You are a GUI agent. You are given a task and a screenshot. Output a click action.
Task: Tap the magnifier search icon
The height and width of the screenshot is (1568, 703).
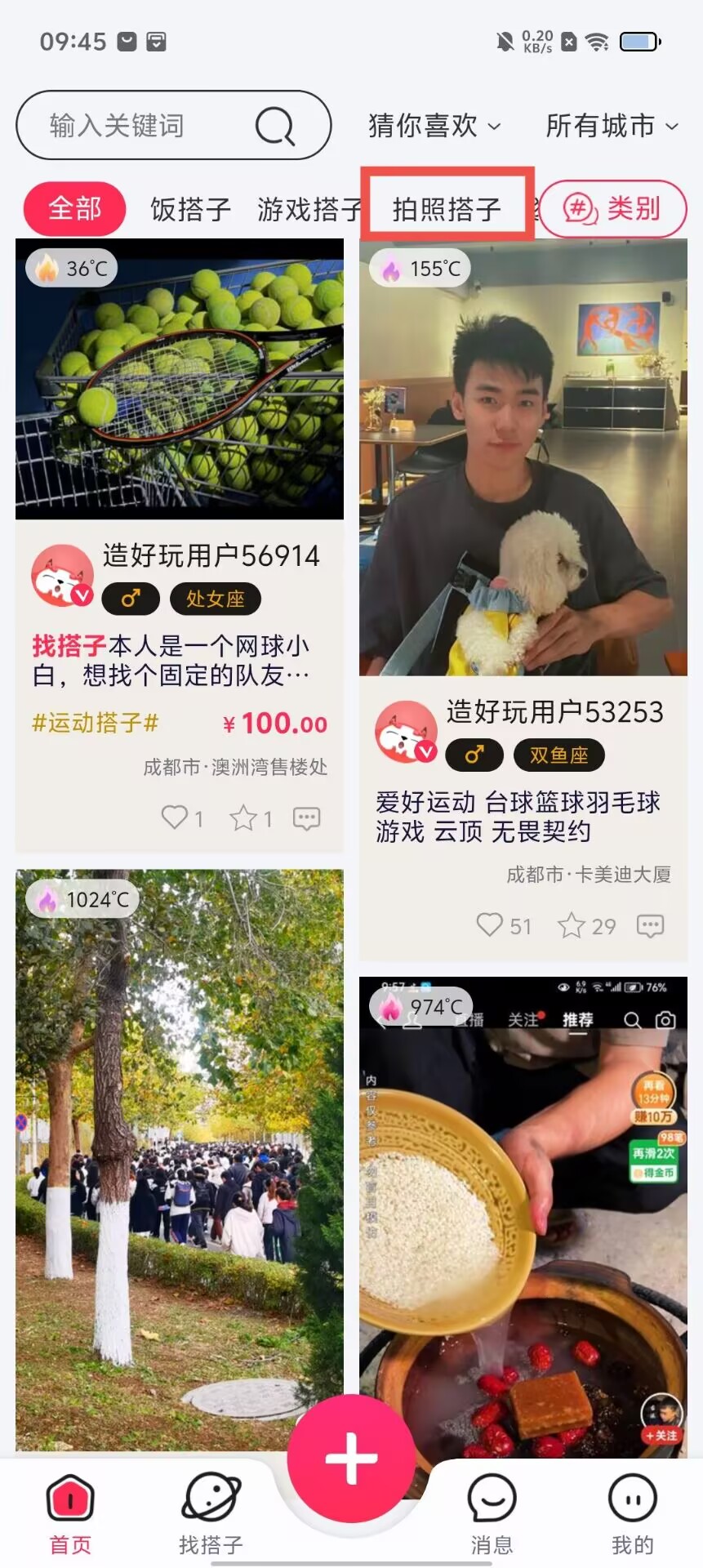[x=275, y=127]
